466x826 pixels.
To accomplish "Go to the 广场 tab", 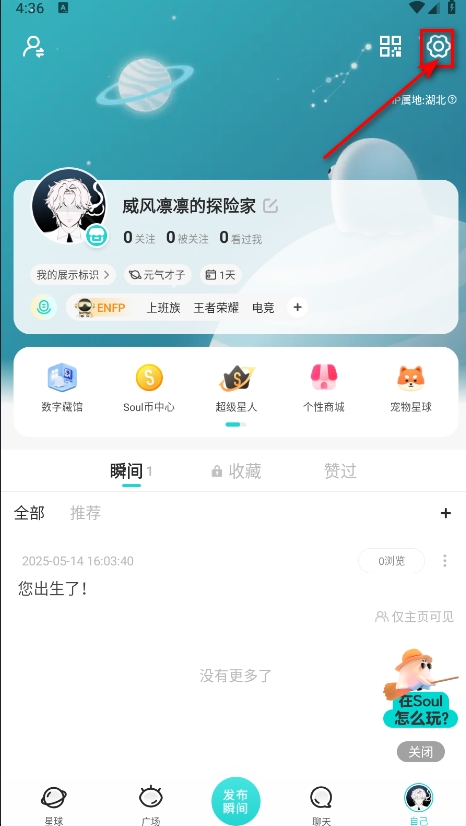I will 151,804.
